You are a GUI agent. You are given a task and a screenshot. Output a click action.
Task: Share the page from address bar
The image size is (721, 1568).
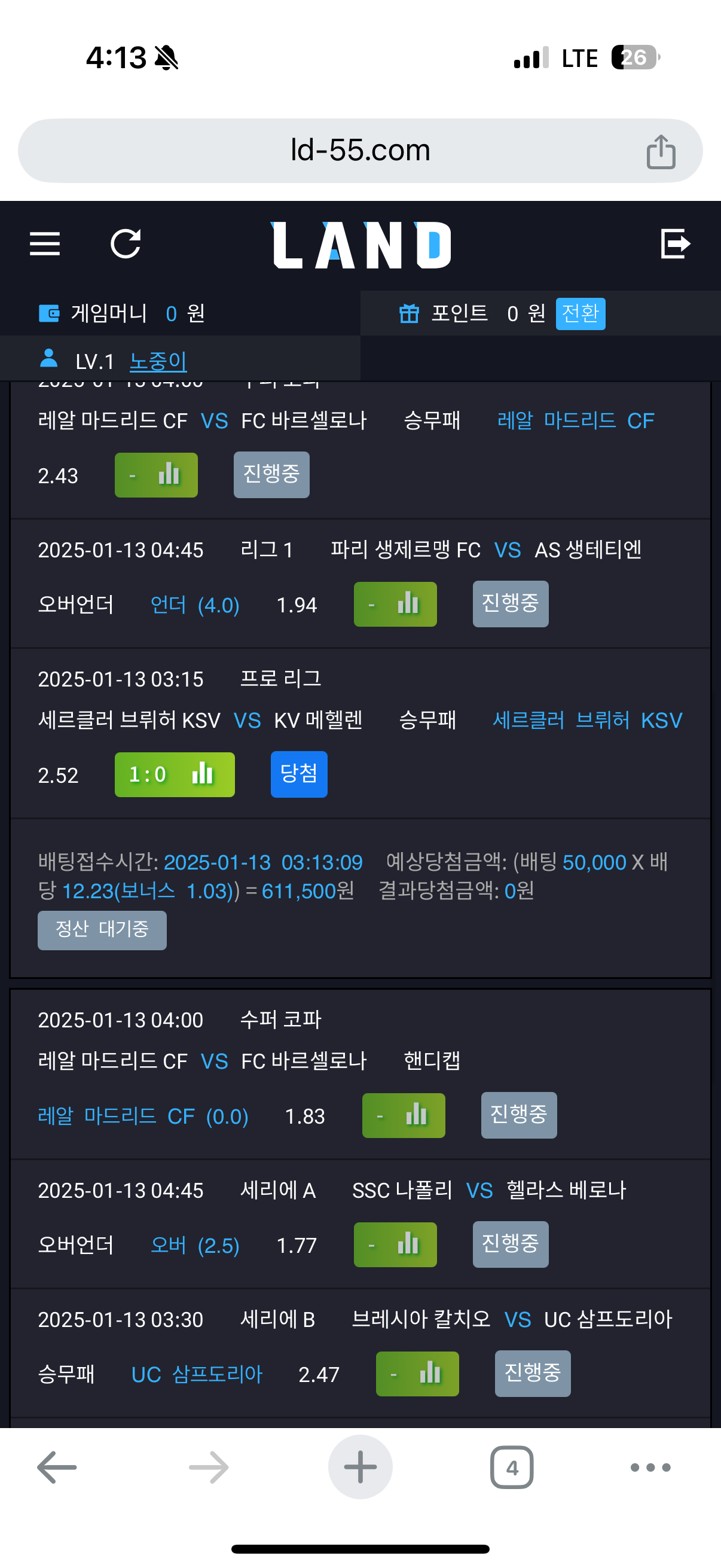point(661,151)
